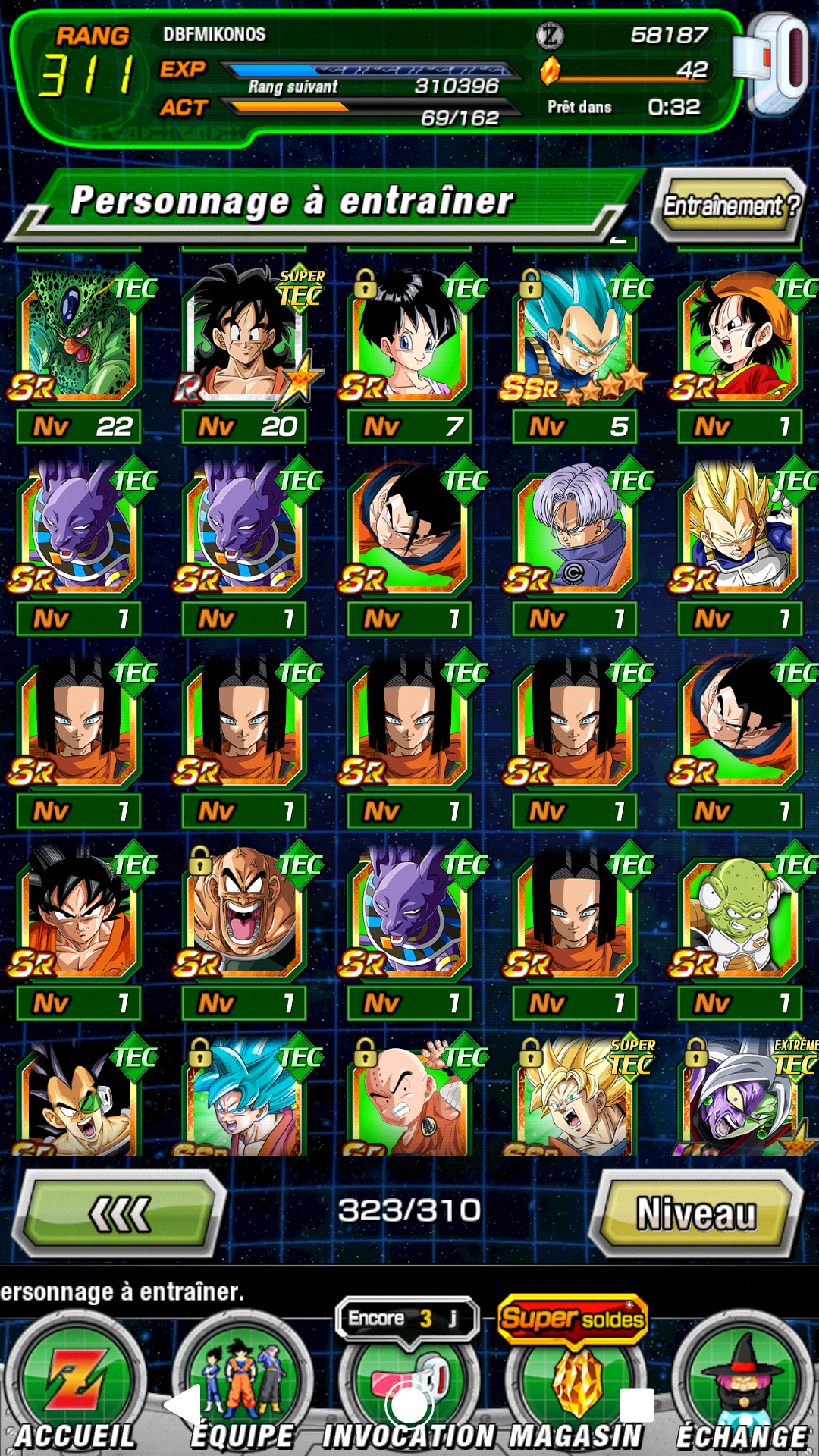The height and width of the screenshot is (1456, 819).
Task: Select the locked Extrême TEC character card
Action: pos(740,1096)
